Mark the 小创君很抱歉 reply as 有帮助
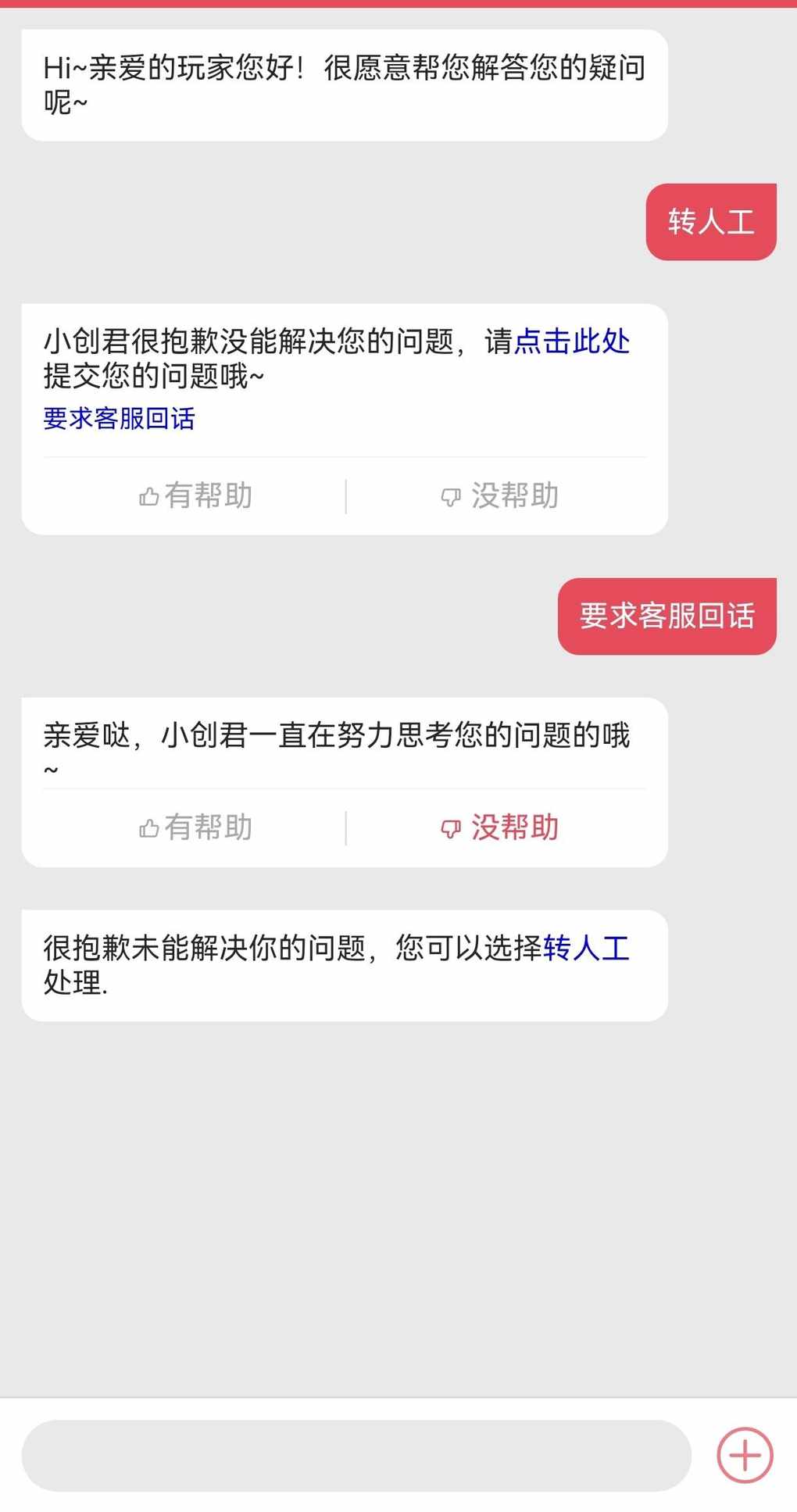This screenshot has height=1512, width=797. click(195, 496)
